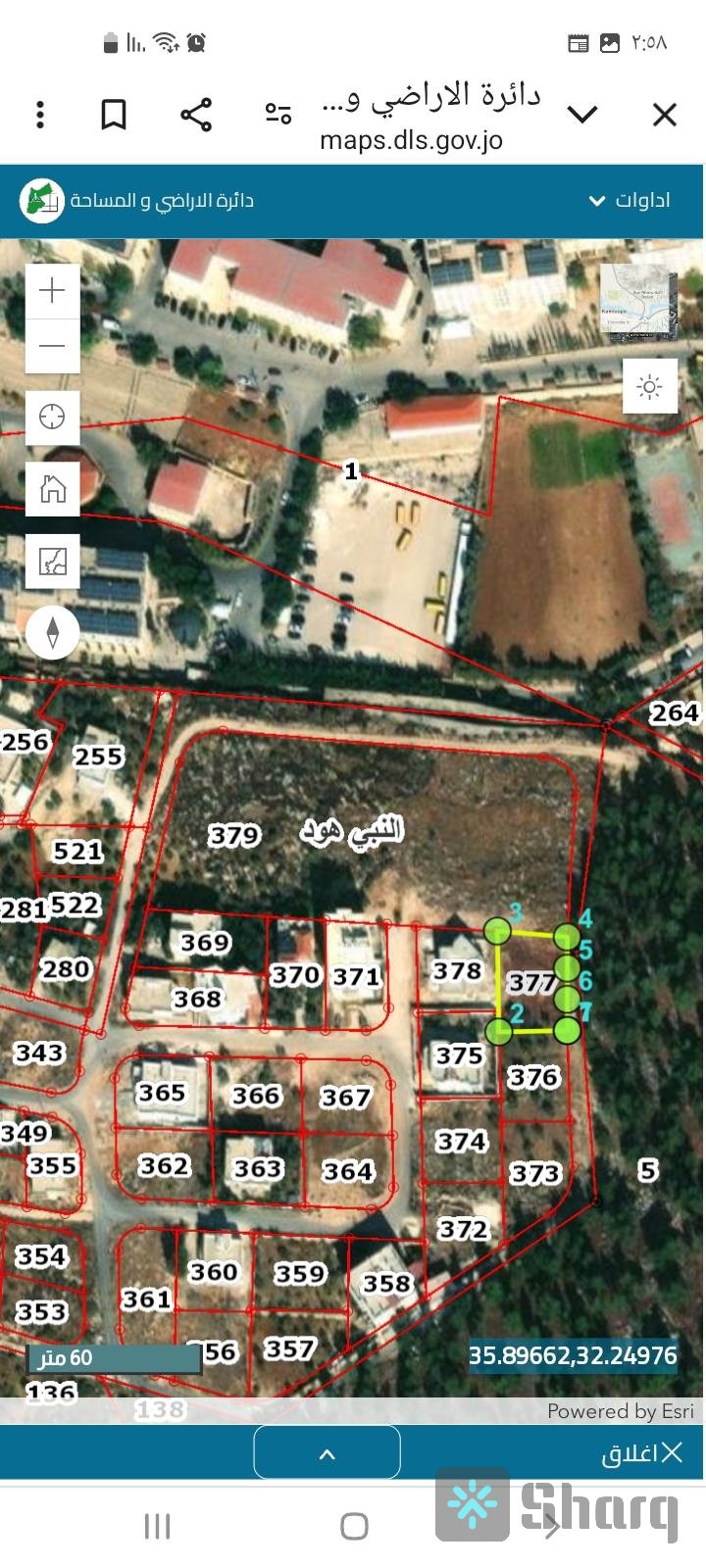Zoom out of the map
706x1568 pixels.
pyautogui.click(x=52, y=346)
